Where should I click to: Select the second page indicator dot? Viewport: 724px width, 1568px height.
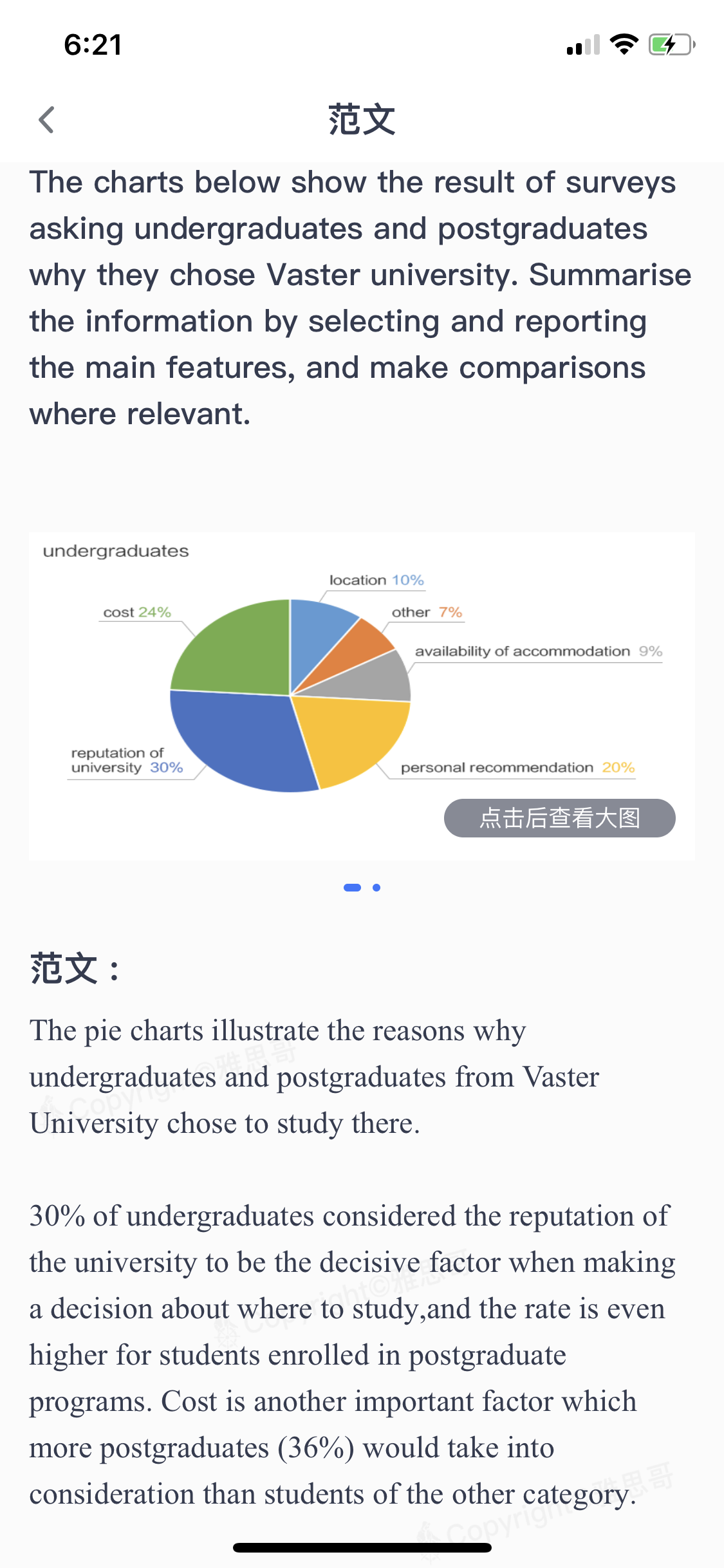(376, 888)
